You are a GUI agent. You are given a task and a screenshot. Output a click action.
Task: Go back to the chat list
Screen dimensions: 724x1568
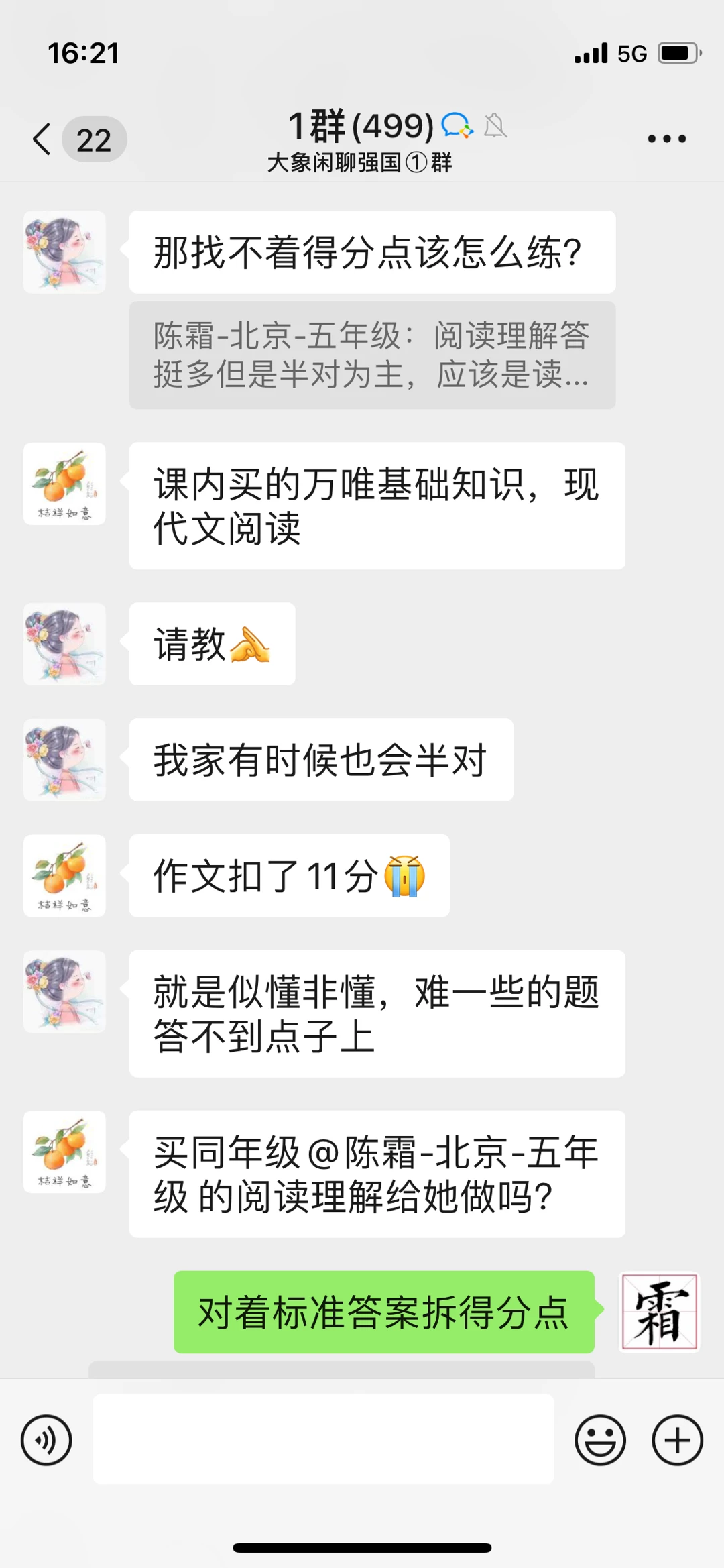[43, 139]
